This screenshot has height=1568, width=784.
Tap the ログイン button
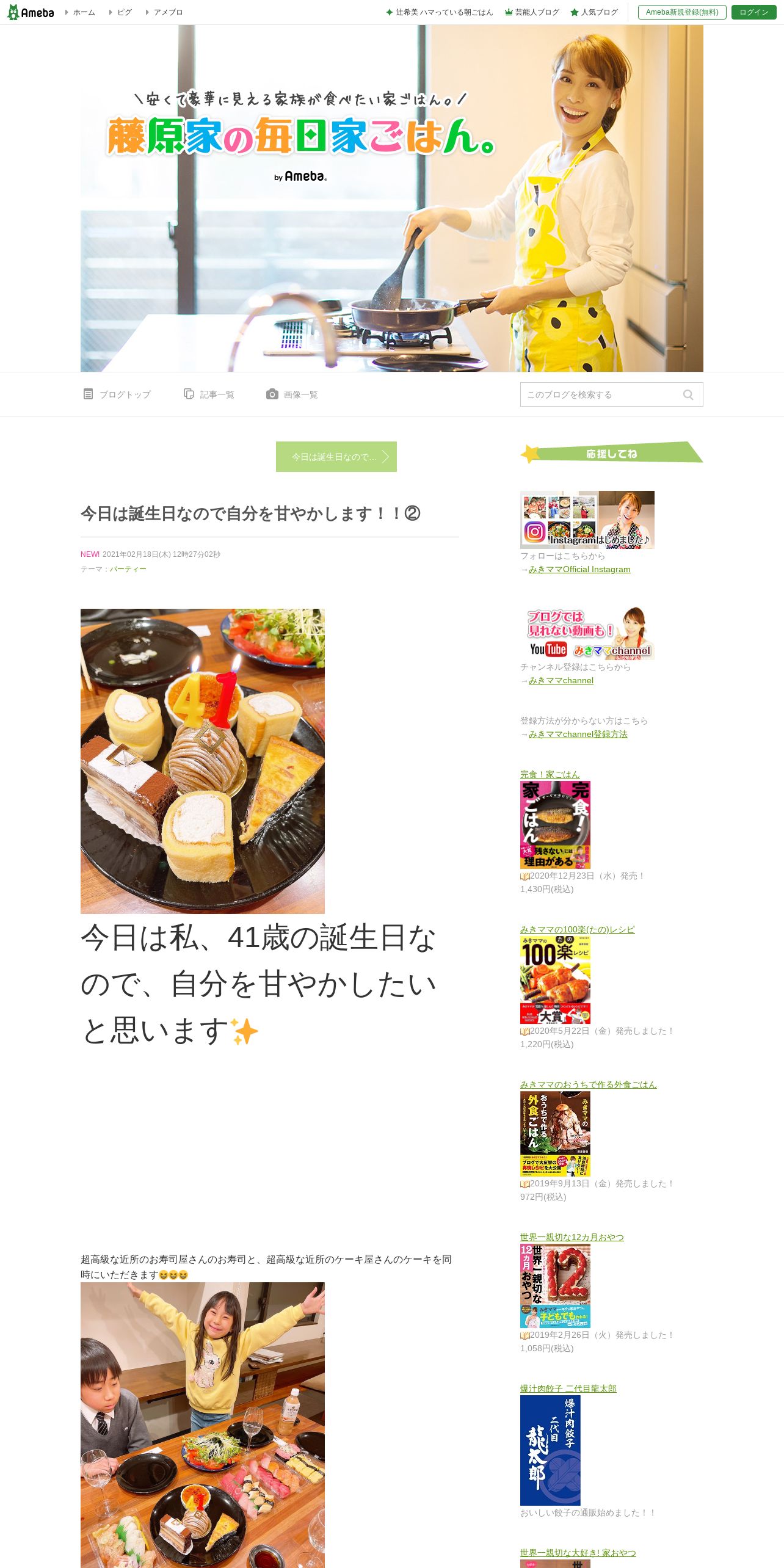(x=753, y=12)
